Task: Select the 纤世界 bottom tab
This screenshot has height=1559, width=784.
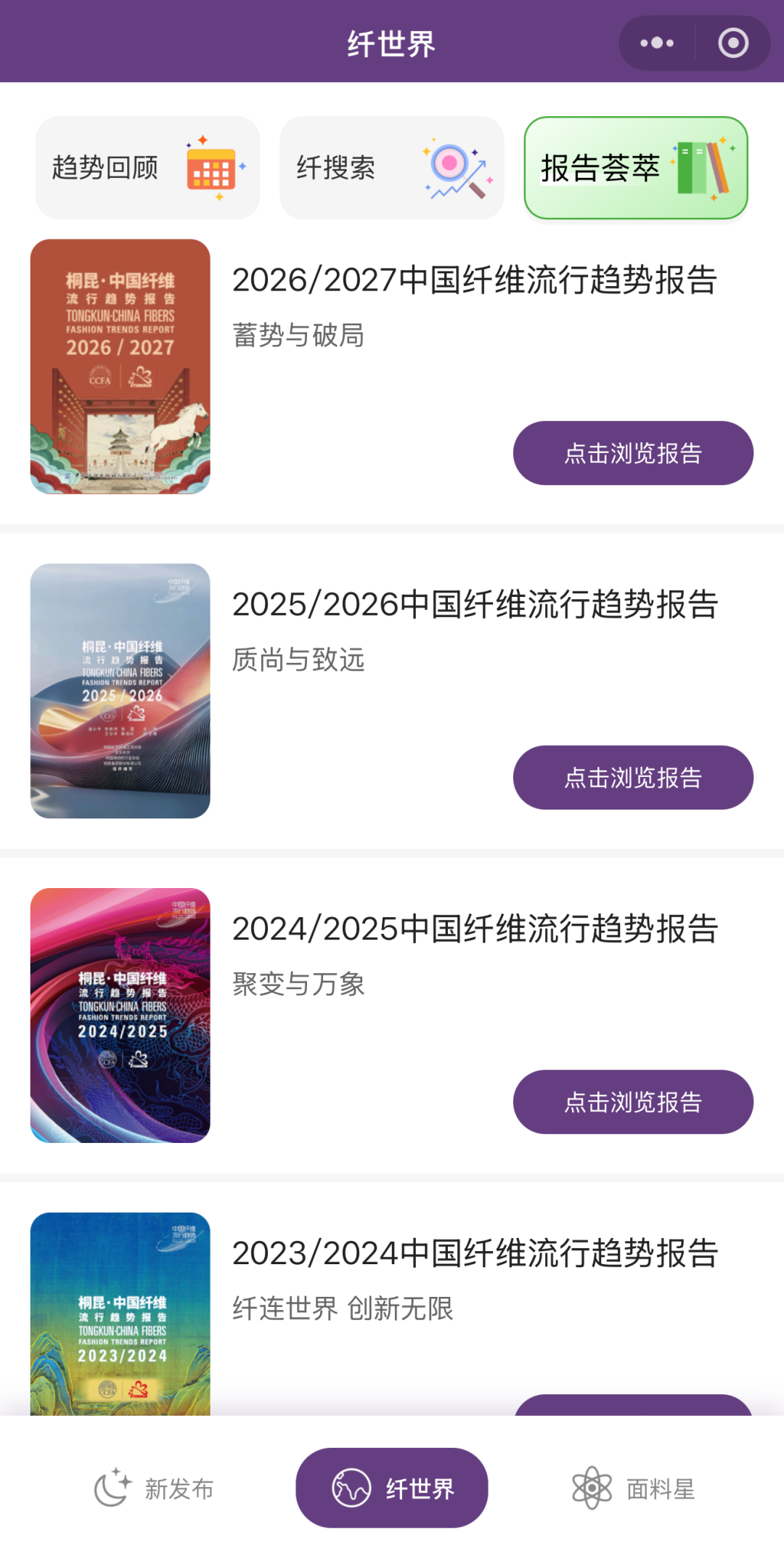Action: click(x=392, y=1489)
